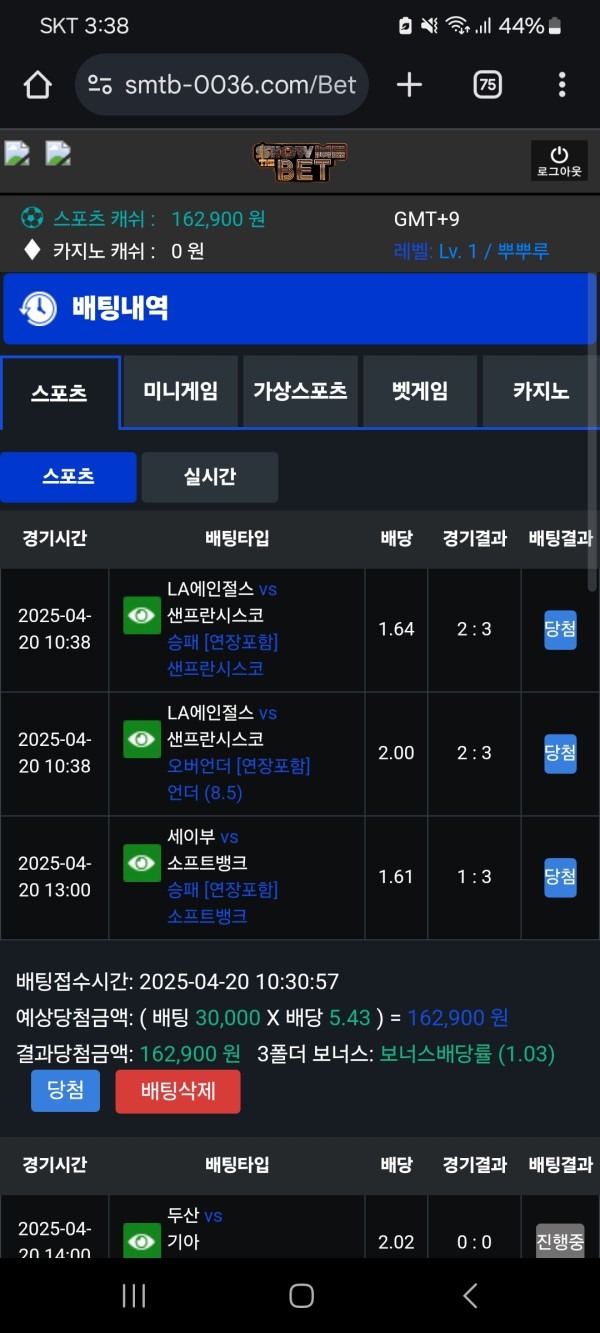Switch to the 가상스포츠 tab

[x=300, y=392]
